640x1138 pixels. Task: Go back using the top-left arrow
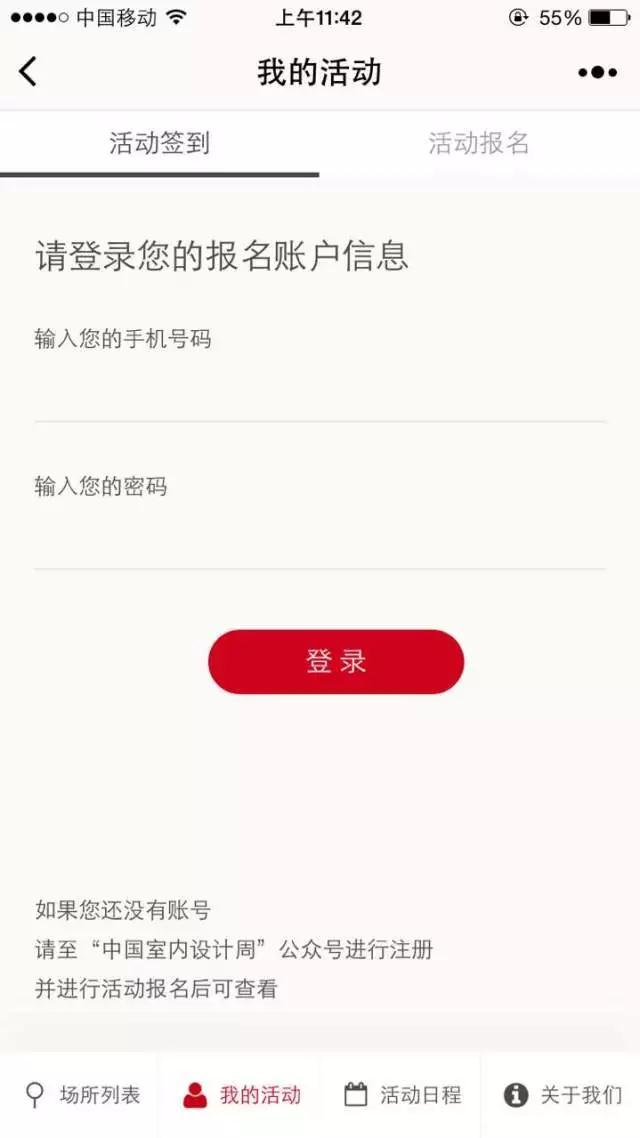[28, 72]
